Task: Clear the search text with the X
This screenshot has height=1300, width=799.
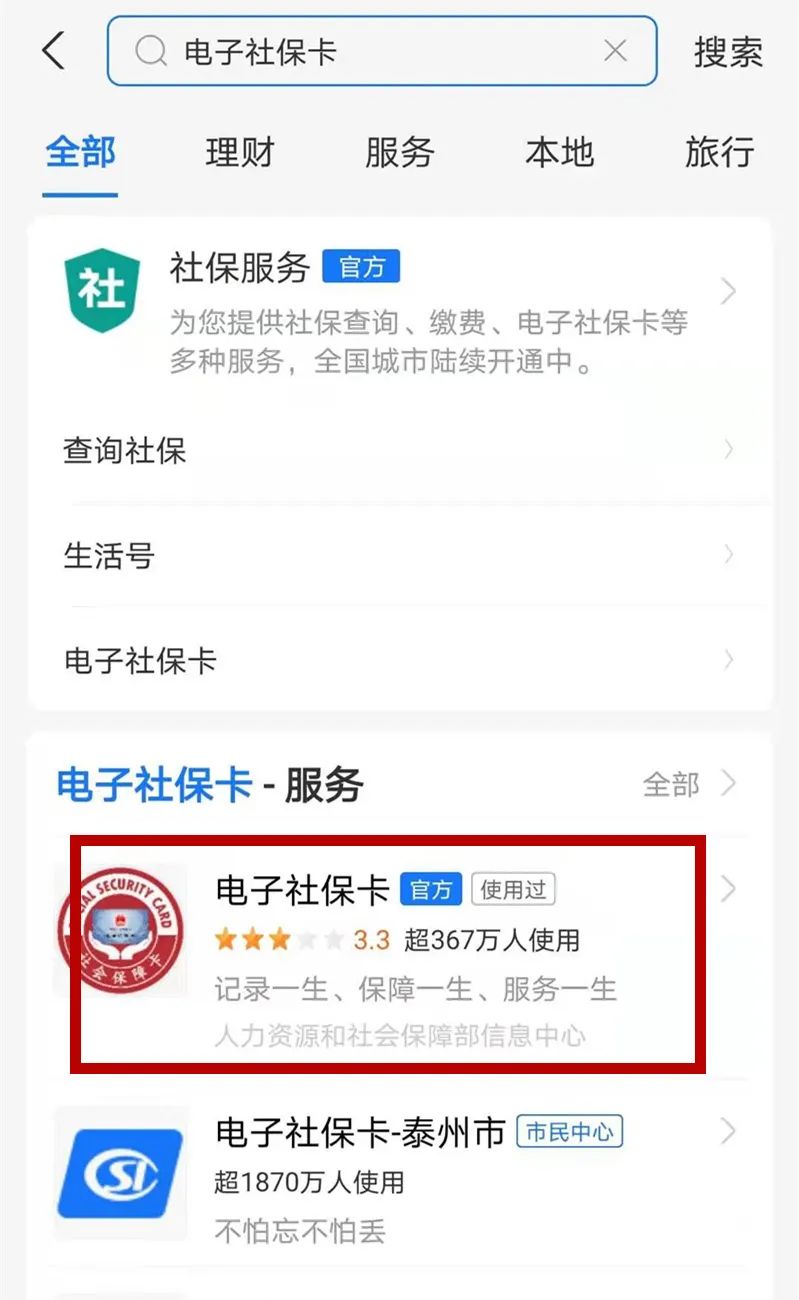Action: 616,51
